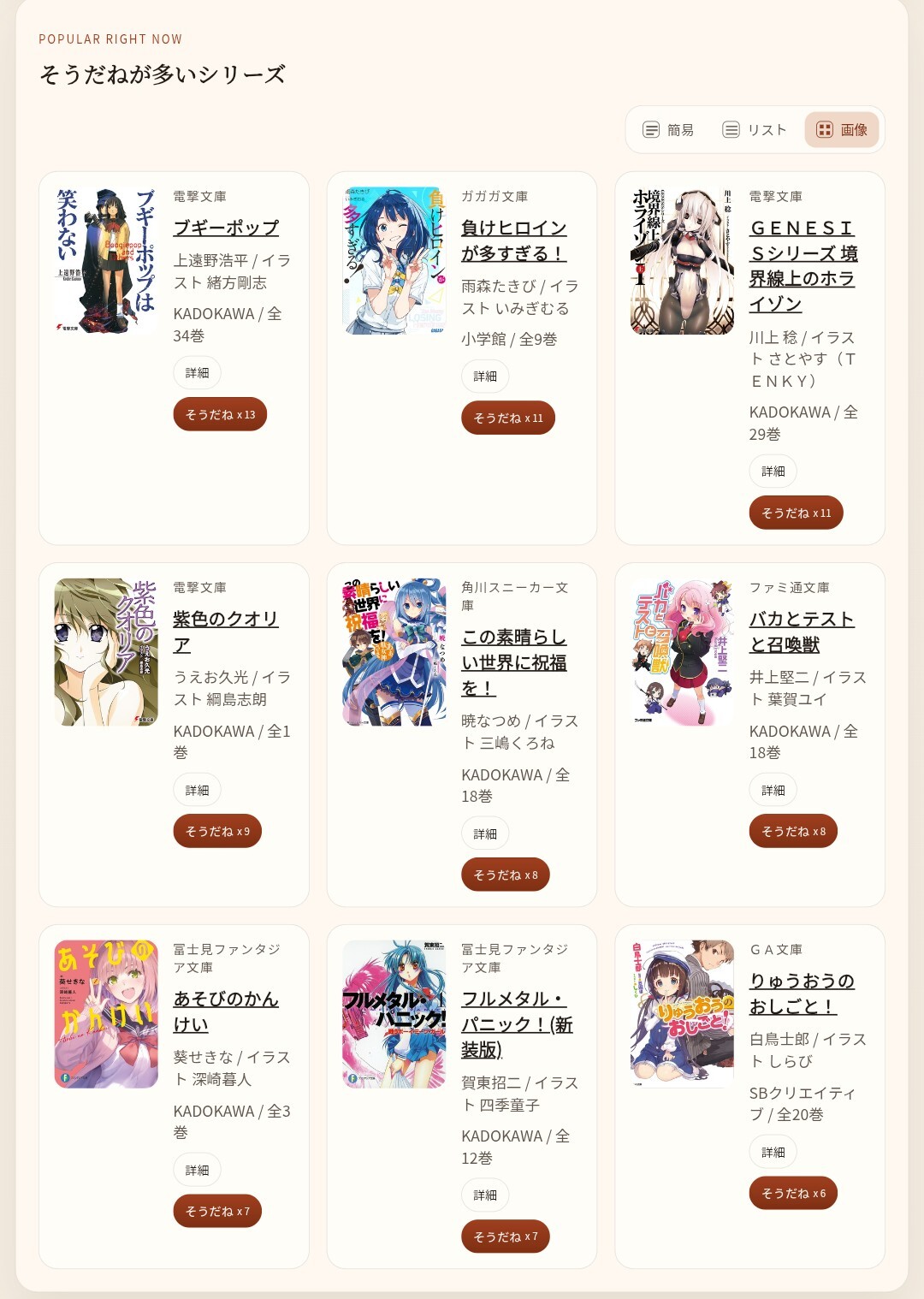Open 詳細 for 負けヒロインが多すぎる！
This screenshot has width=924, height=1299.
tap(485, 377)
